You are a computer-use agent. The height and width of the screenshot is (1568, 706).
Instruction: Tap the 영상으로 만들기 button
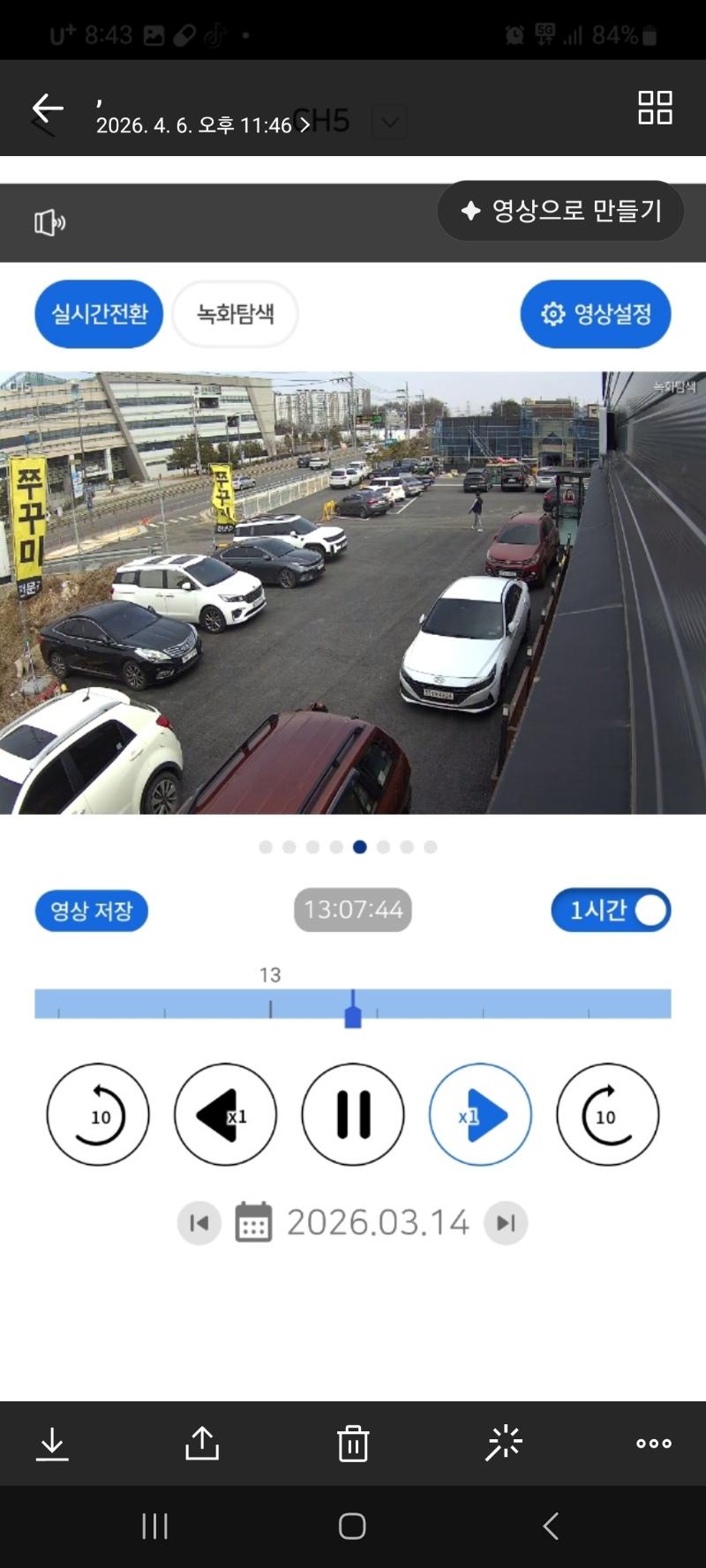[561, 211]
